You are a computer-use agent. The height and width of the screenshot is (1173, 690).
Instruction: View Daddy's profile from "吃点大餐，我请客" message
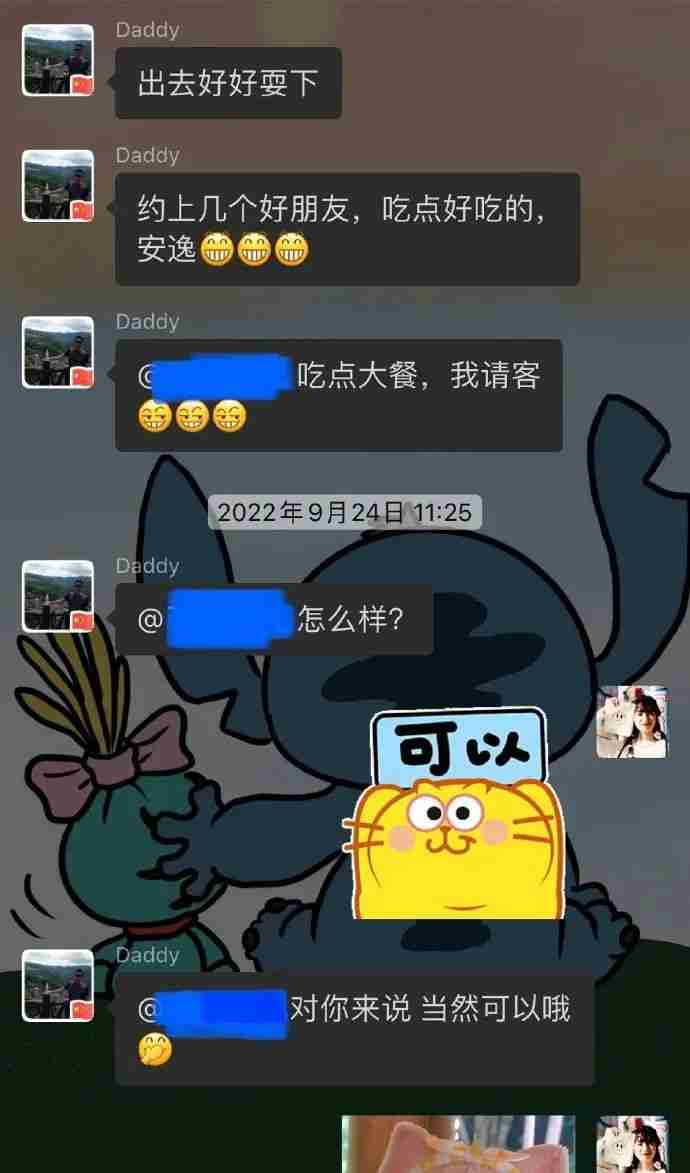[58, 352]
